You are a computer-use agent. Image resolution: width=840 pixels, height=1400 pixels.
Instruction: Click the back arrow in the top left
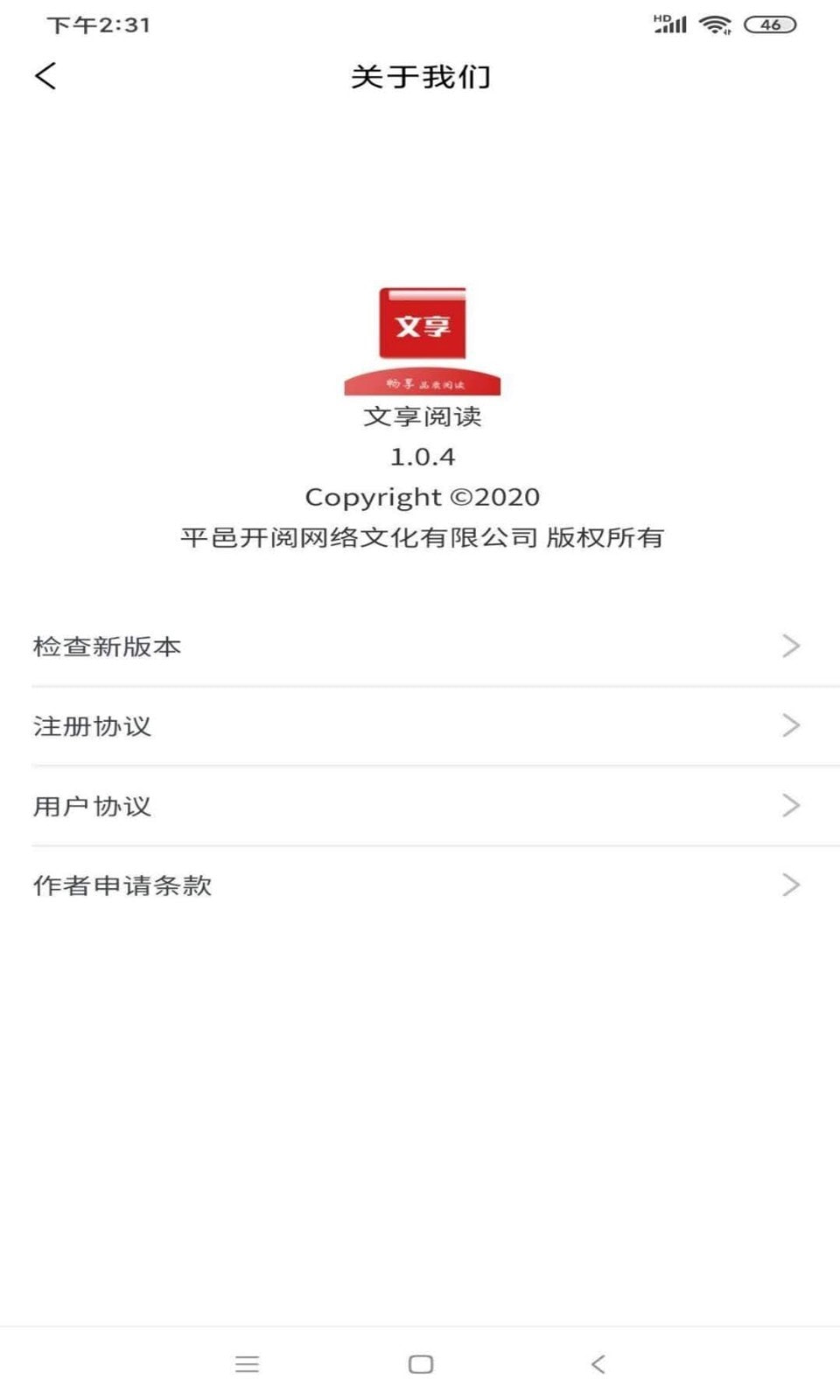tap(45, 77)
